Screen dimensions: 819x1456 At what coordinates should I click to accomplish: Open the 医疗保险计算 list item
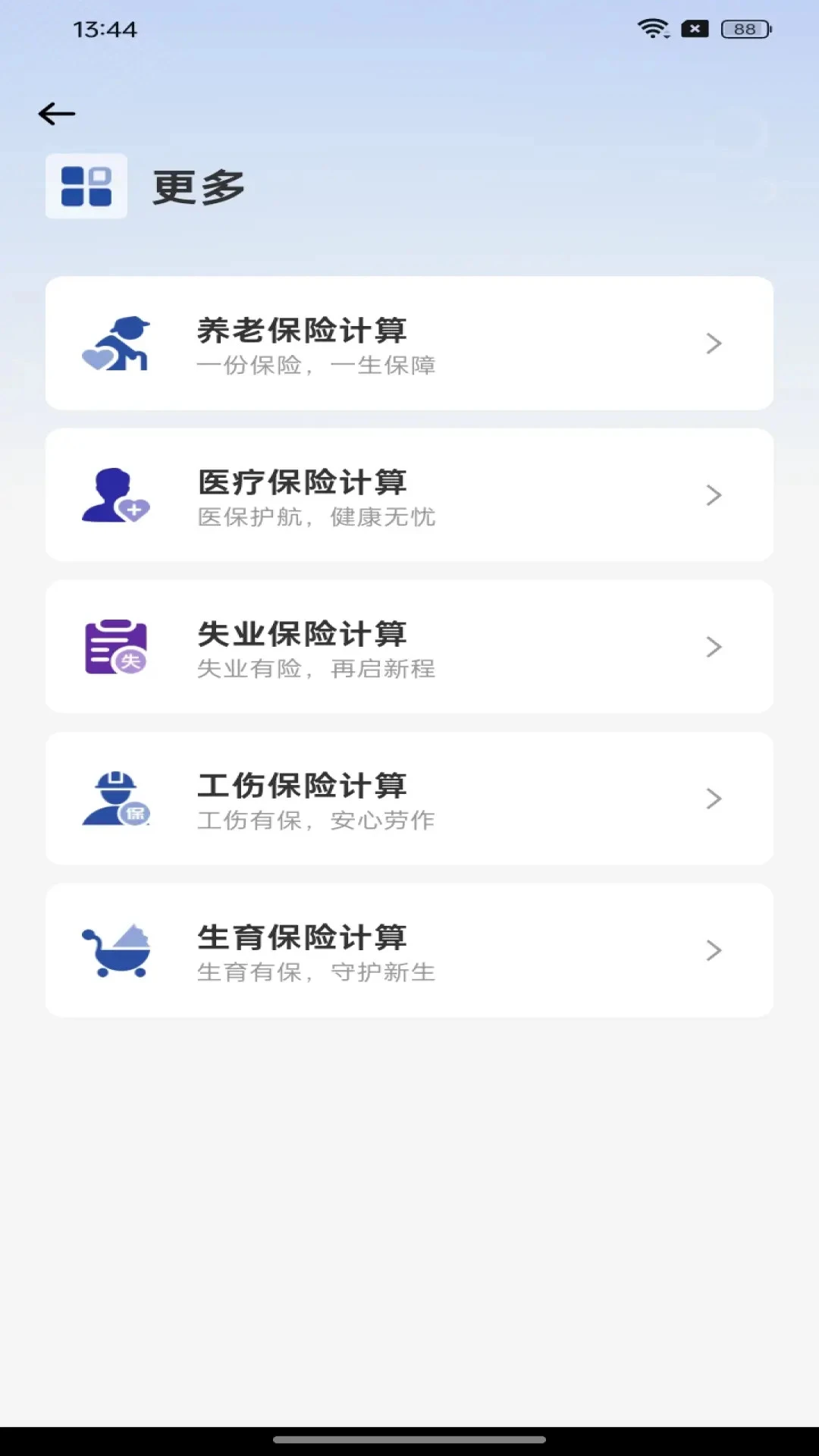coord(409,495)
